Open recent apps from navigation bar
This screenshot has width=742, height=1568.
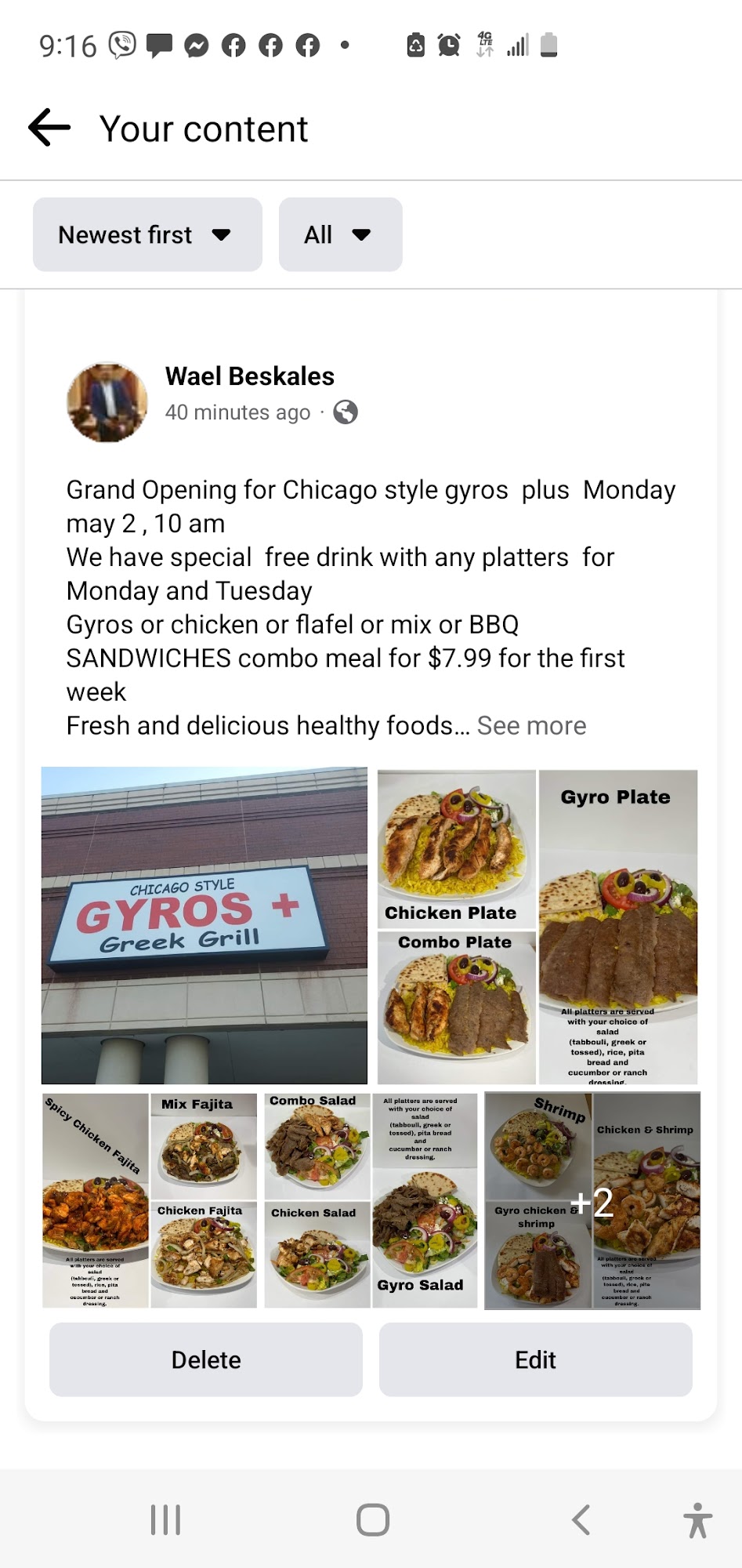point(165,1519)
